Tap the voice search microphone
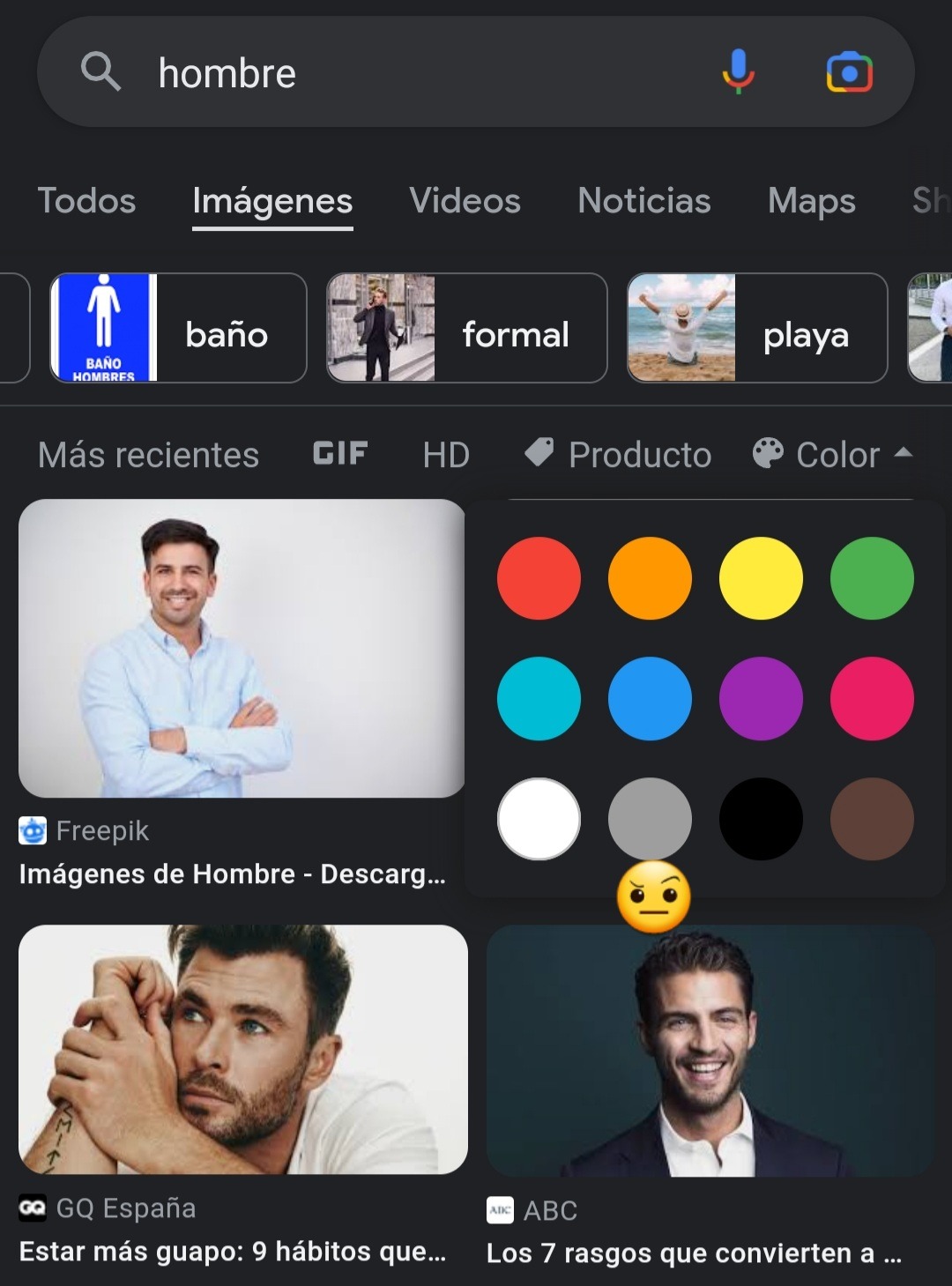 [738, 71]
